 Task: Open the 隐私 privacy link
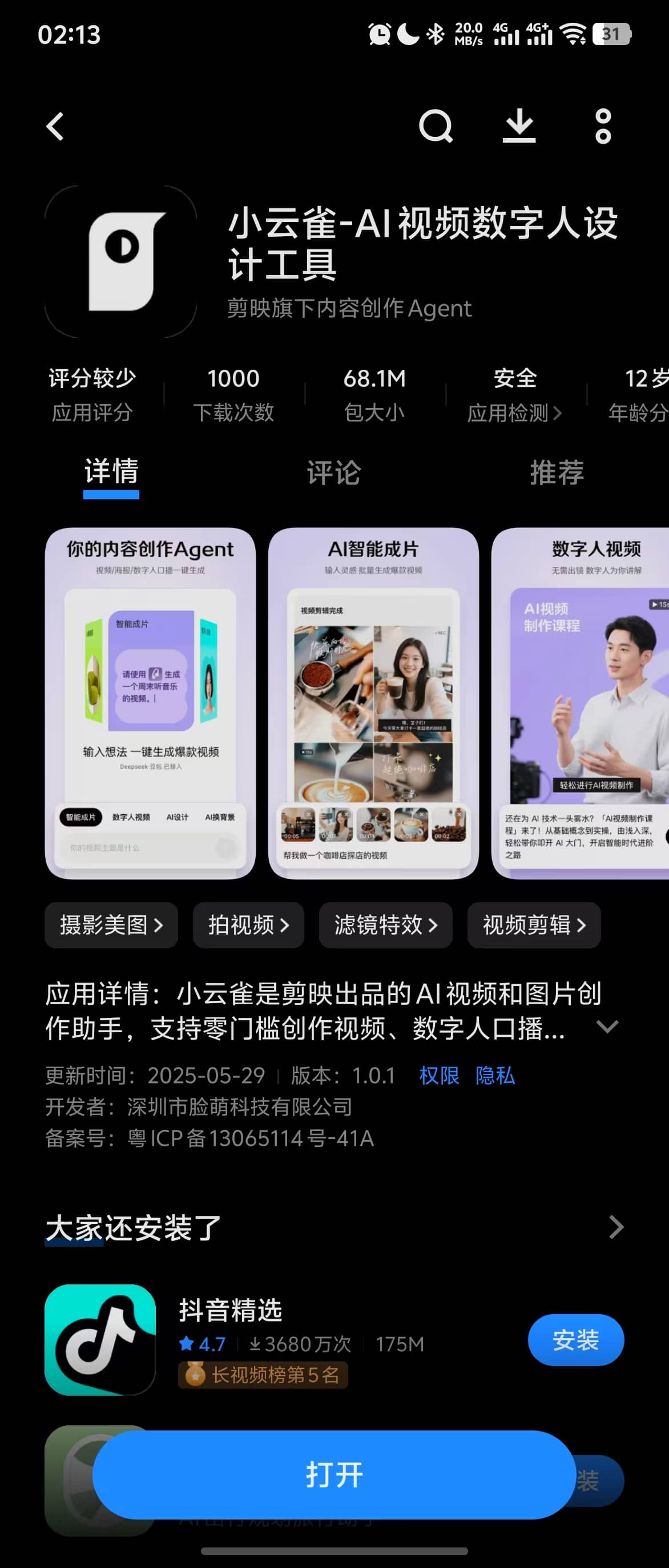click(495, 1076)
